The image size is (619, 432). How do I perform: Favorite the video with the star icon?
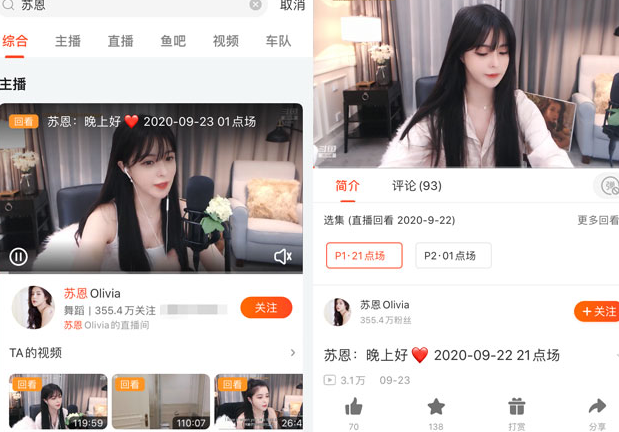point(436,408)
